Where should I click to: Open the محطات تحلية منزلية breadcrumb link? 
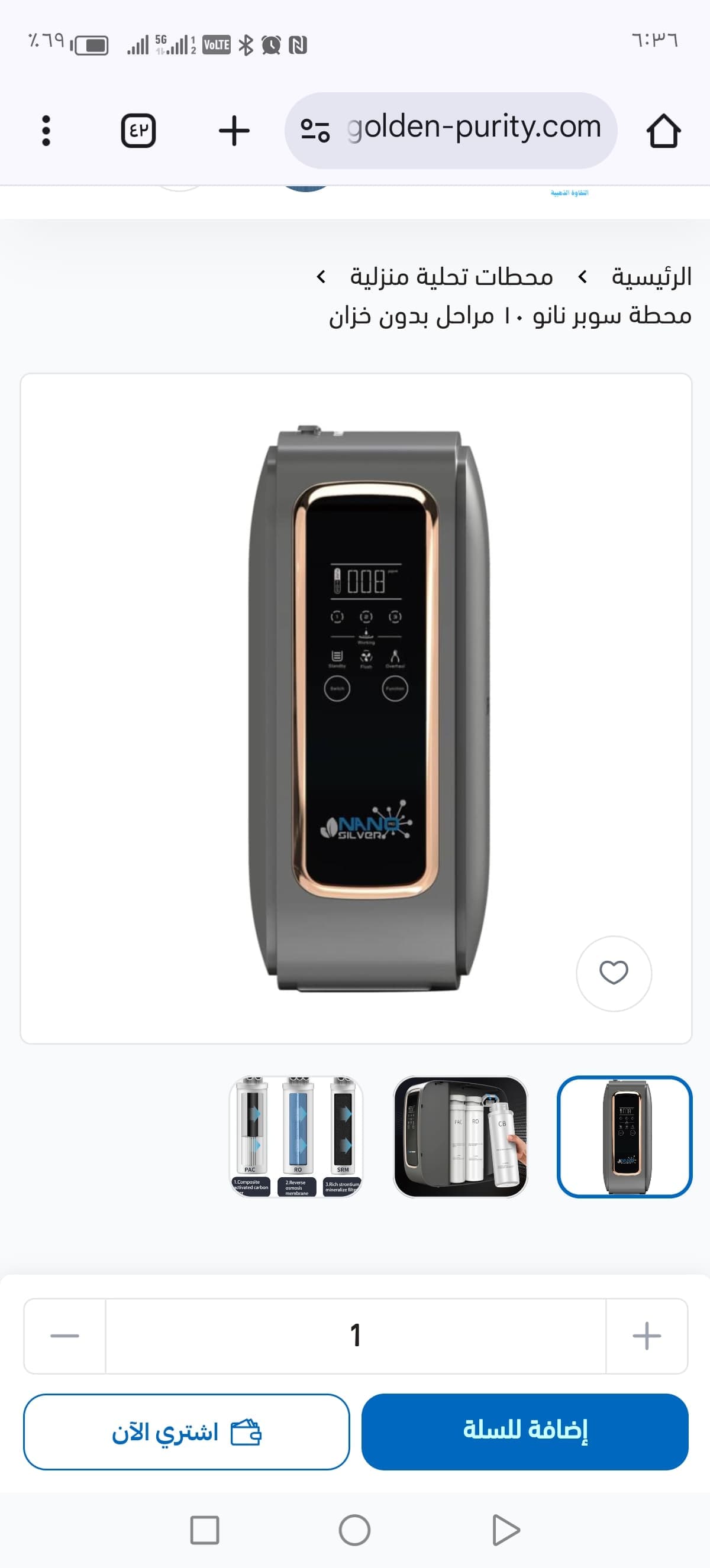point(451,277)
